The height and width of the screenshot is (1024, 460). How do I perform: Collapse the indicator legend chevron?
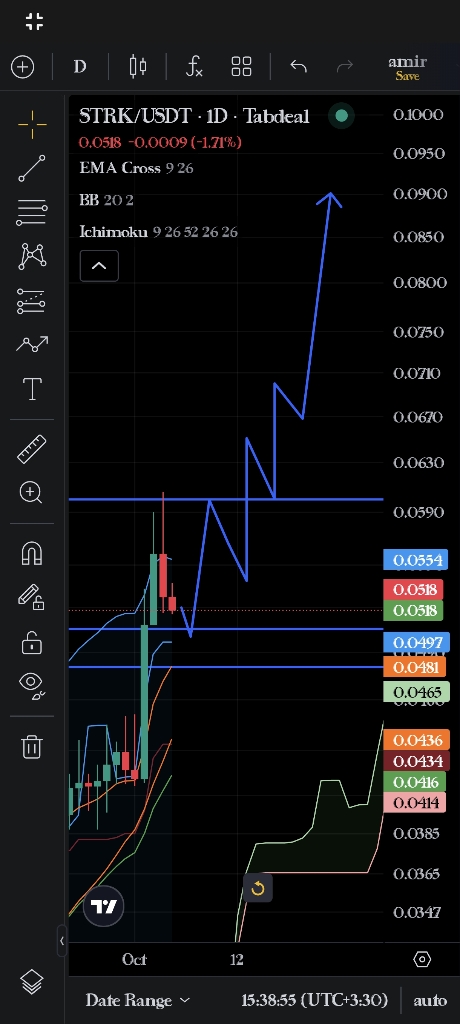[x=99, y=266]
